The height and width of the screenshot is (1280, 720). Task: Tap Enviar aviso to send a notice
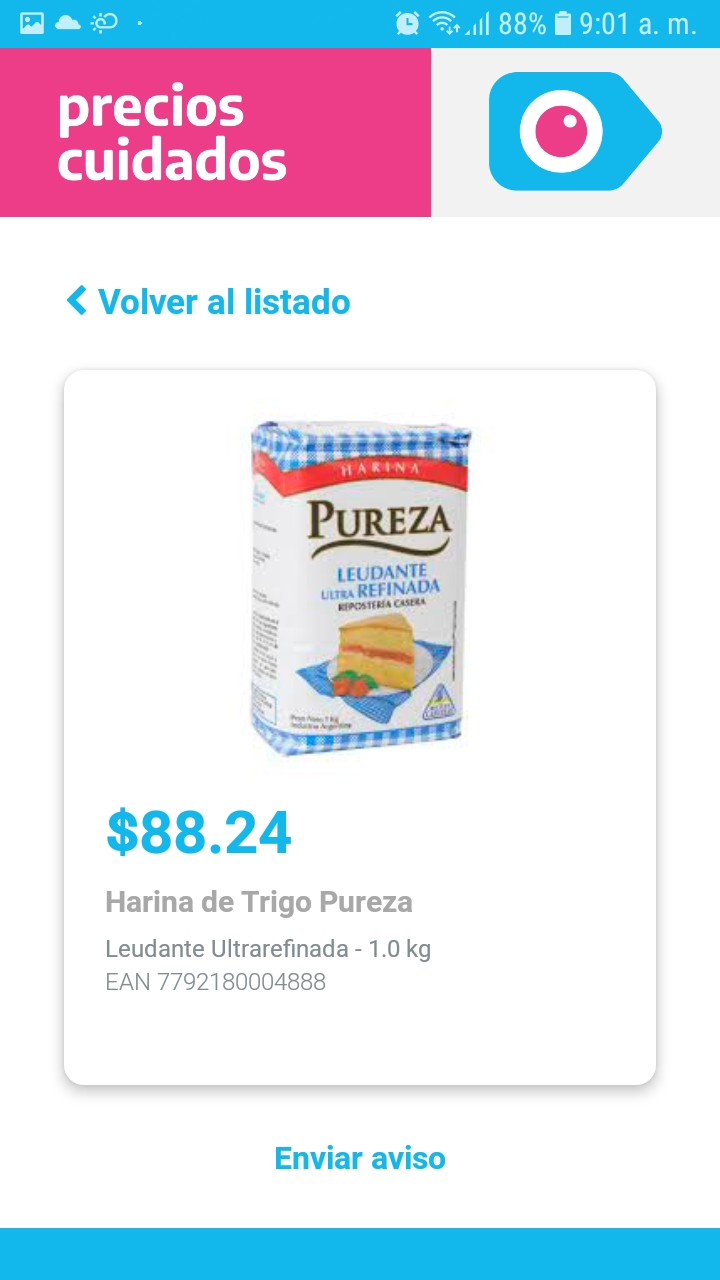[360, 1158]
